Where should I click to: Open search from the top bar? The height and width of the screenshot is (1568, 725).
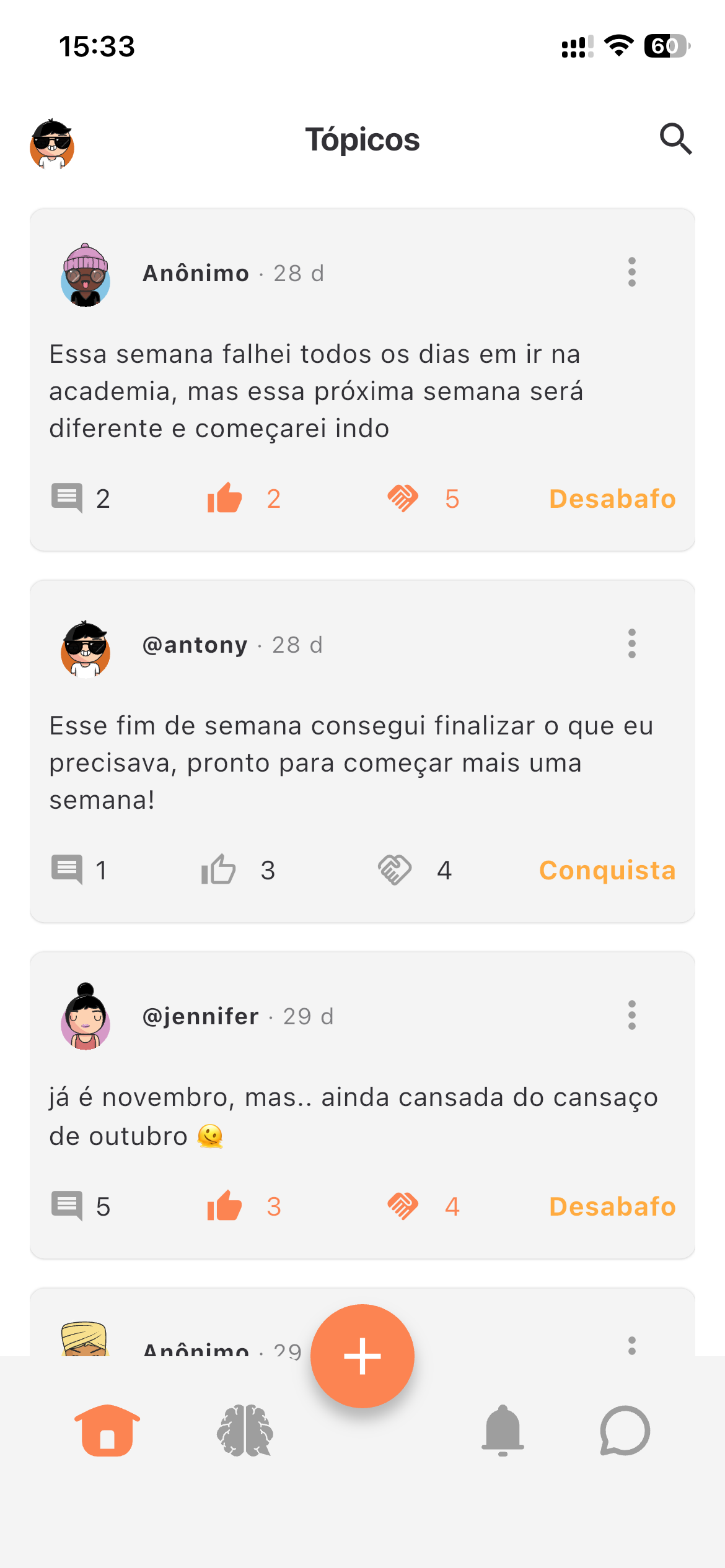click(675, 139)
